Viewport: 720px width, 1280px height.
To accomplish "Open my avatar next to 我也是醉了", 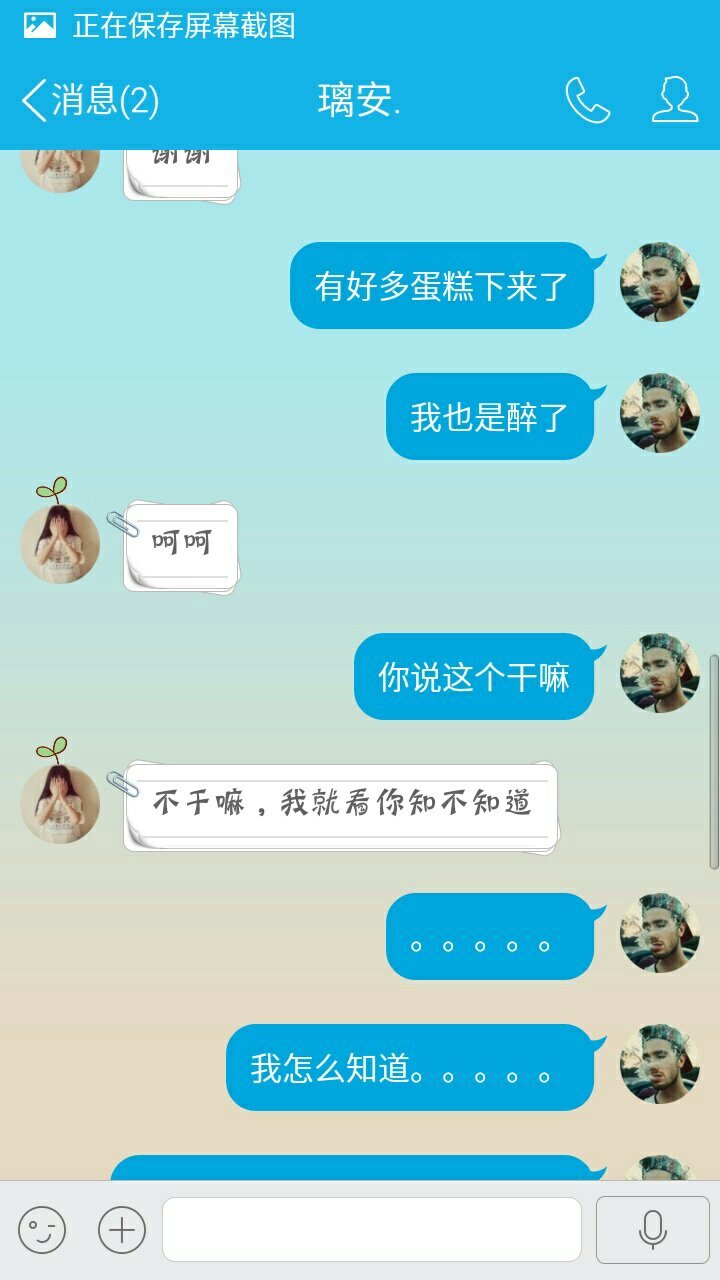I will coord(659,414).
